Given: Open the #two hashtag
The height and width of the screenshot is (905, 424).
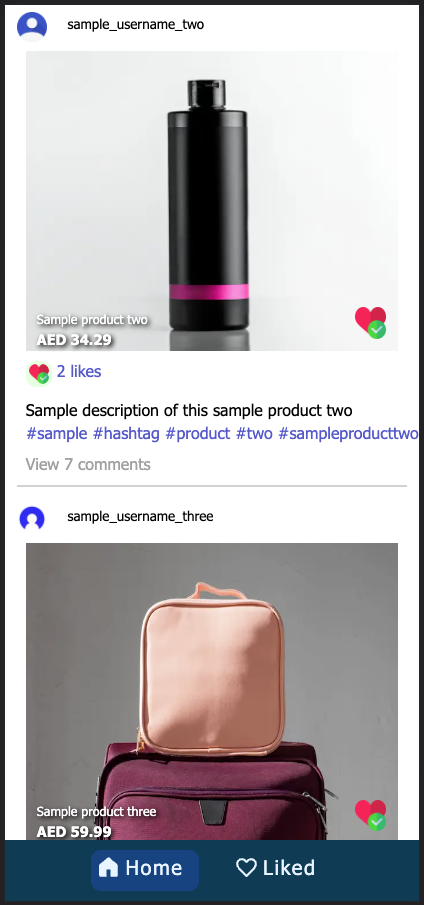Looking at the screenshot, I should pyautogui.click(x=254, y=433).
